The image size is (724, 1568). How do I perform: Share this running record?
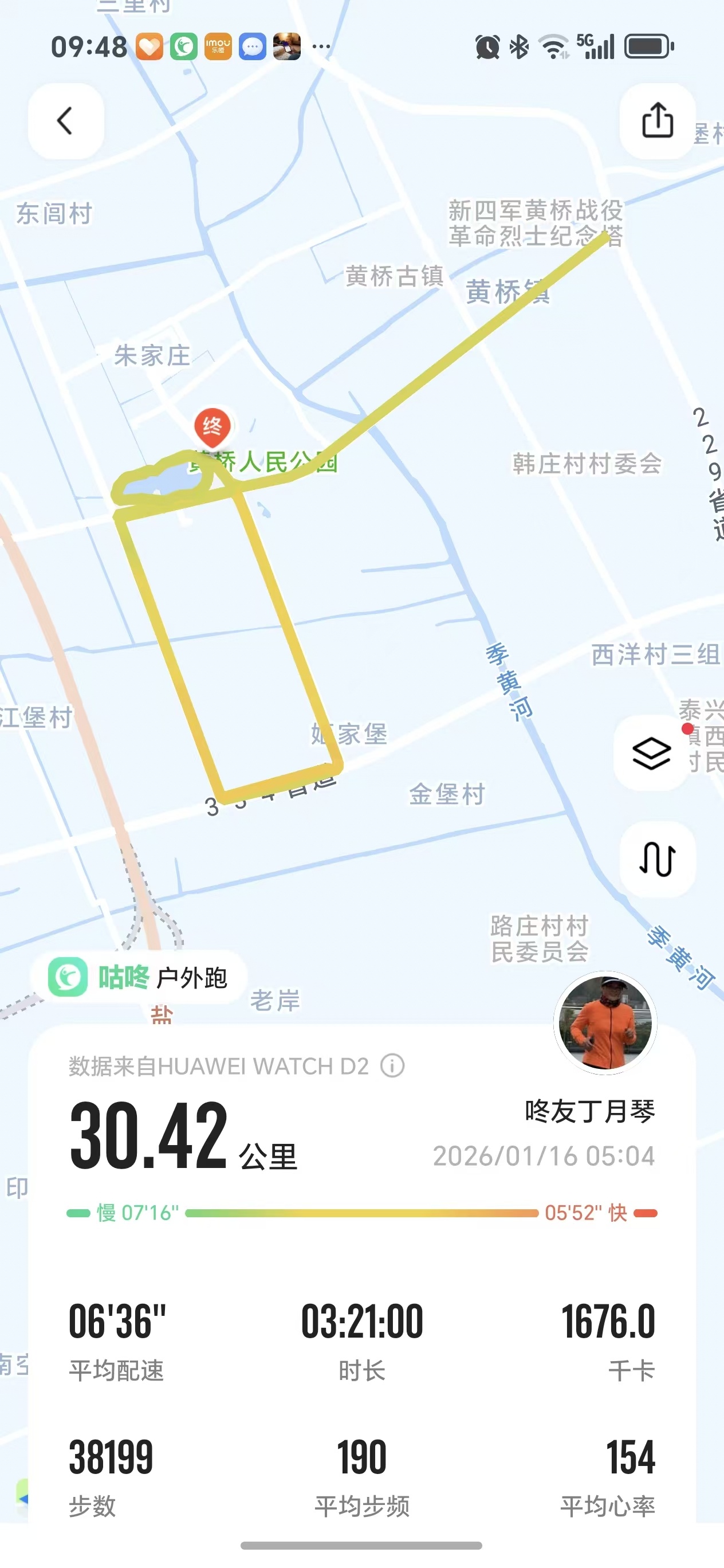(x=657, y=121)
